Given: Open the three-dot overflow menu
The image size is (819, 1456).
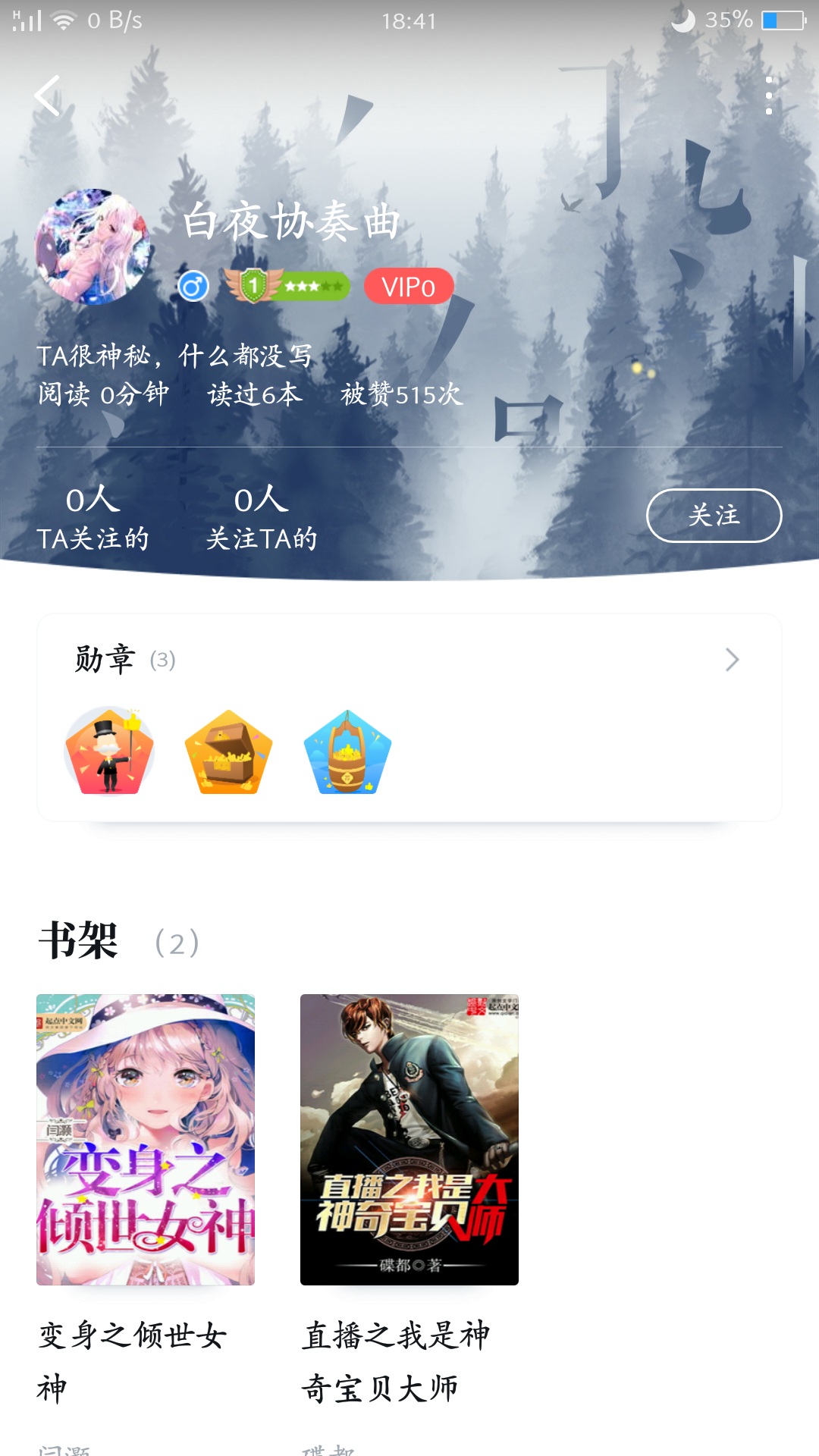Looking at the screenshot, I should [x=769, y=96].
